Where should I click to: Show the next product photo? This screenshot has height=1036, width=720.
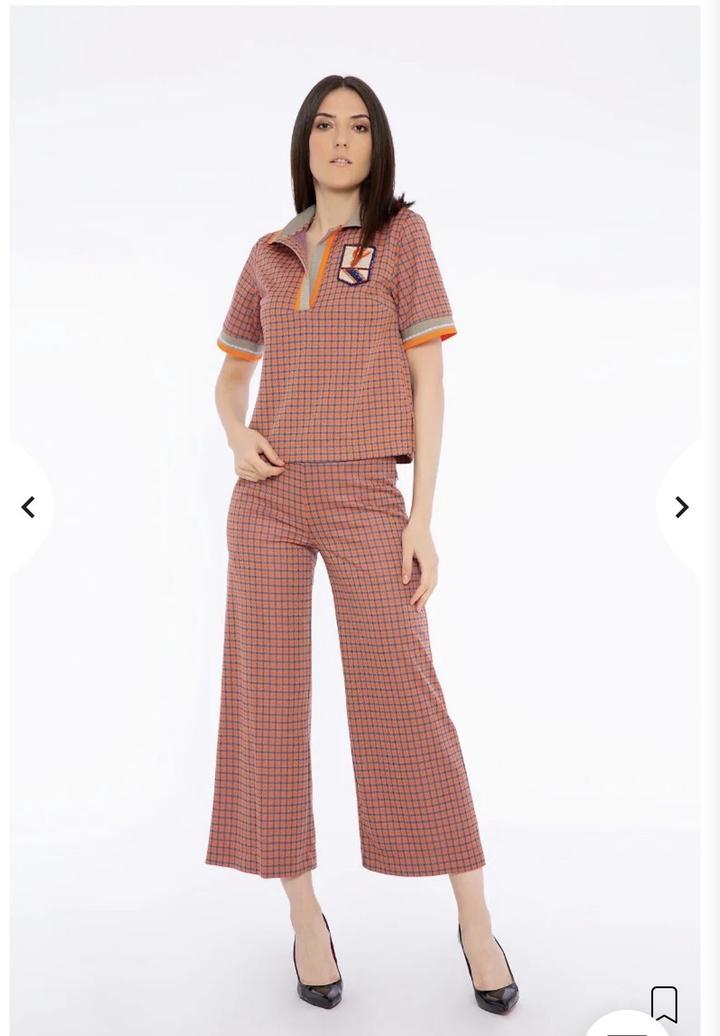click(x=682, y=507)
